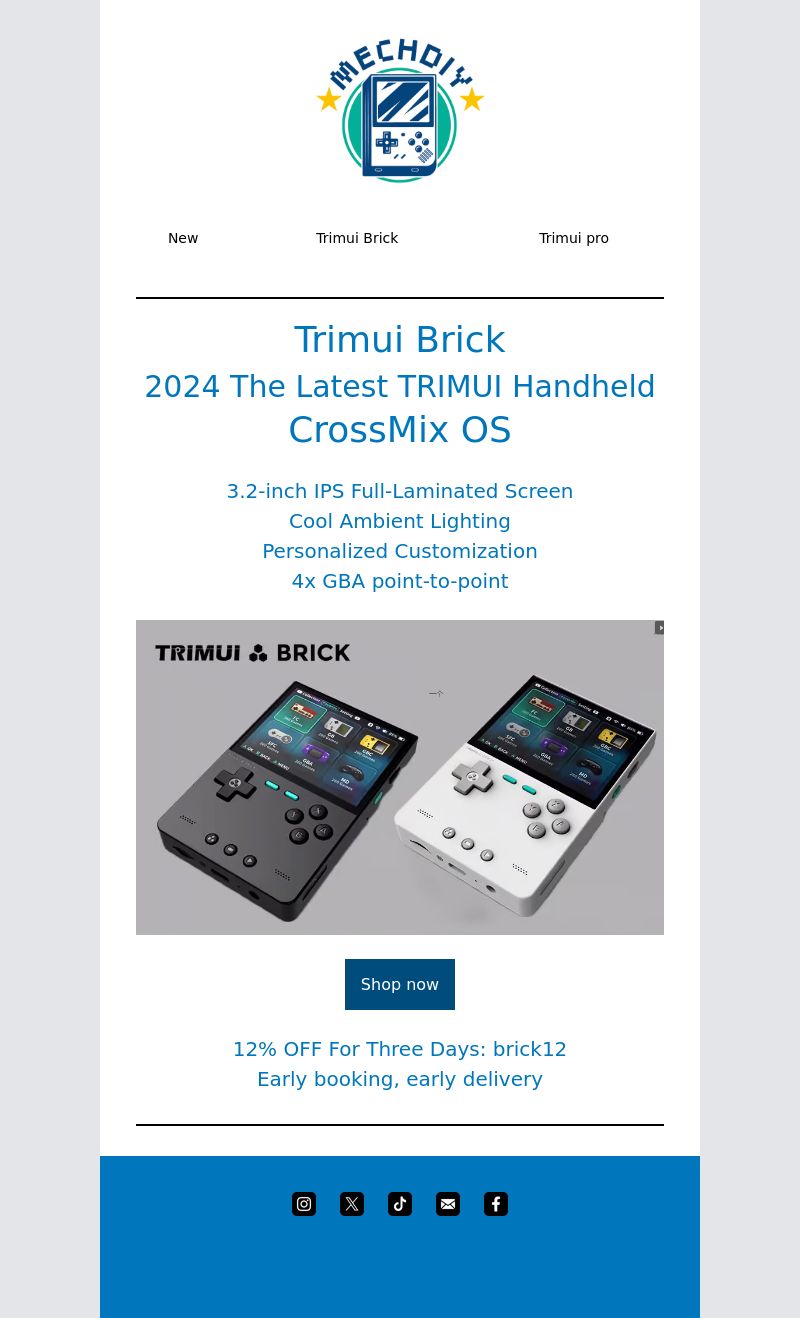Open the Trimui Brick product image

coord(400,777)
